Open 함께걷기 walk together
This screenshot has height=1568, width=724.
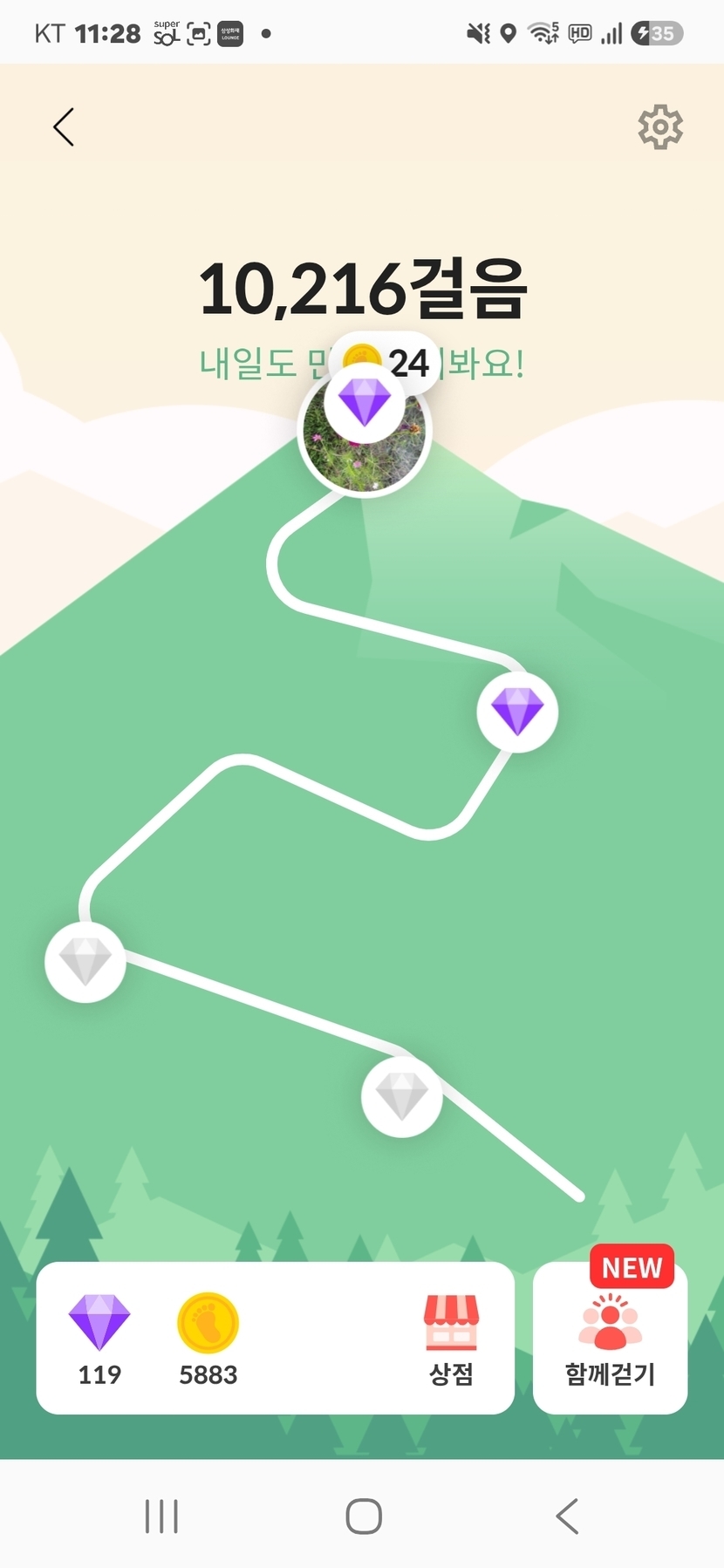[x=610, y=1338]
